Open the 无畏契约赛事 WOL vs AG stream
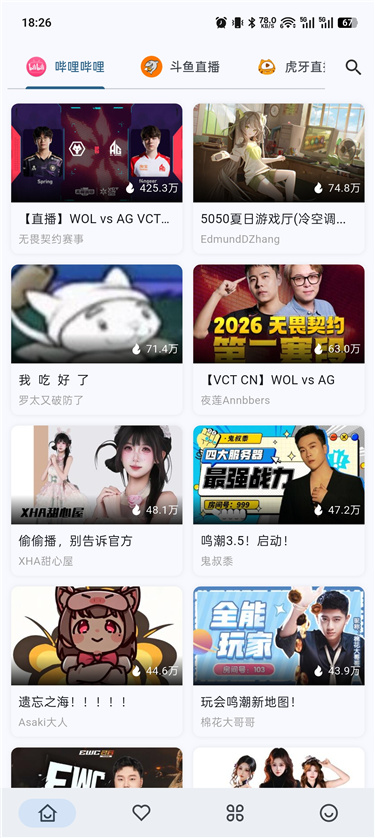The image size is (375, 838). (x=97, y=179)
